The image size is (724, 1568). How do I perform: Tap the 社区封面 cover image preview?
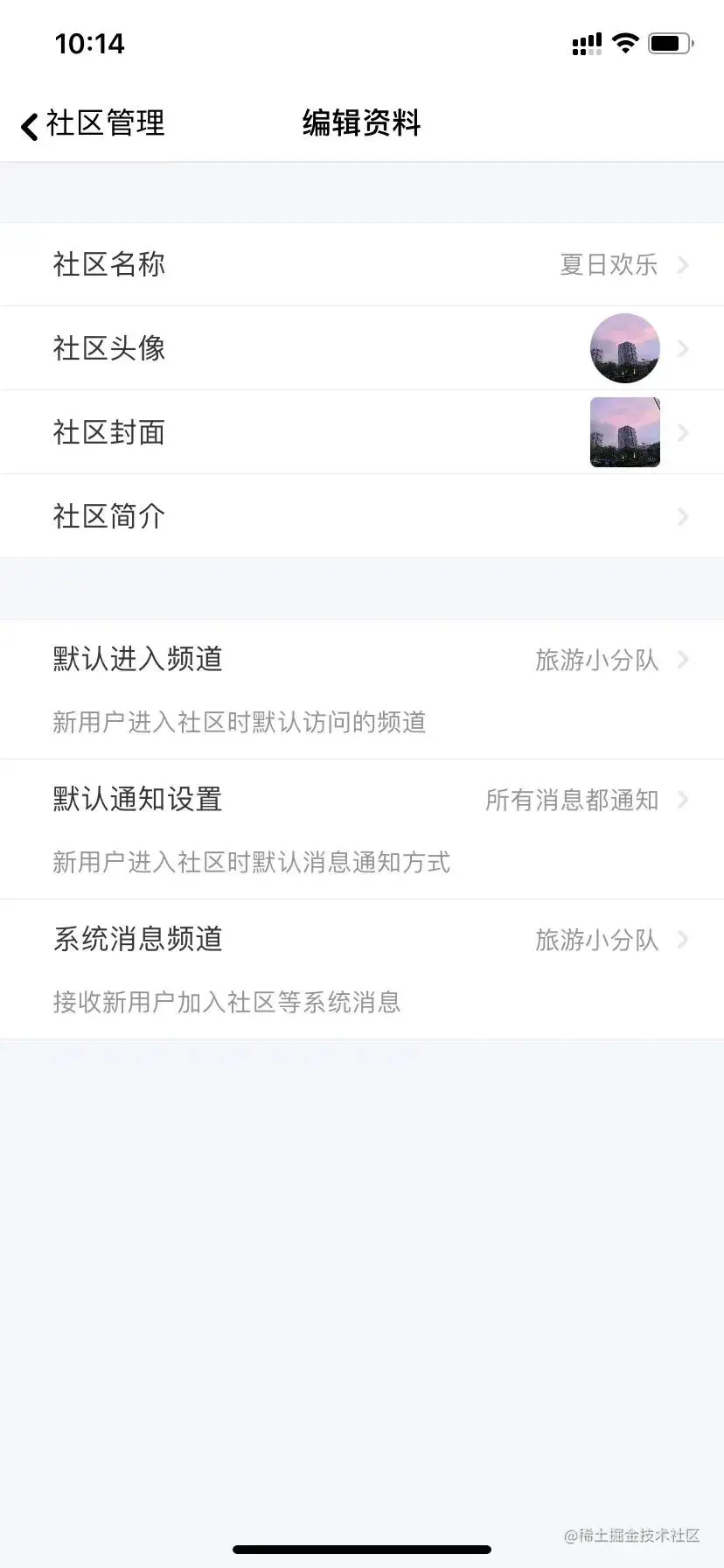[625, 431]
